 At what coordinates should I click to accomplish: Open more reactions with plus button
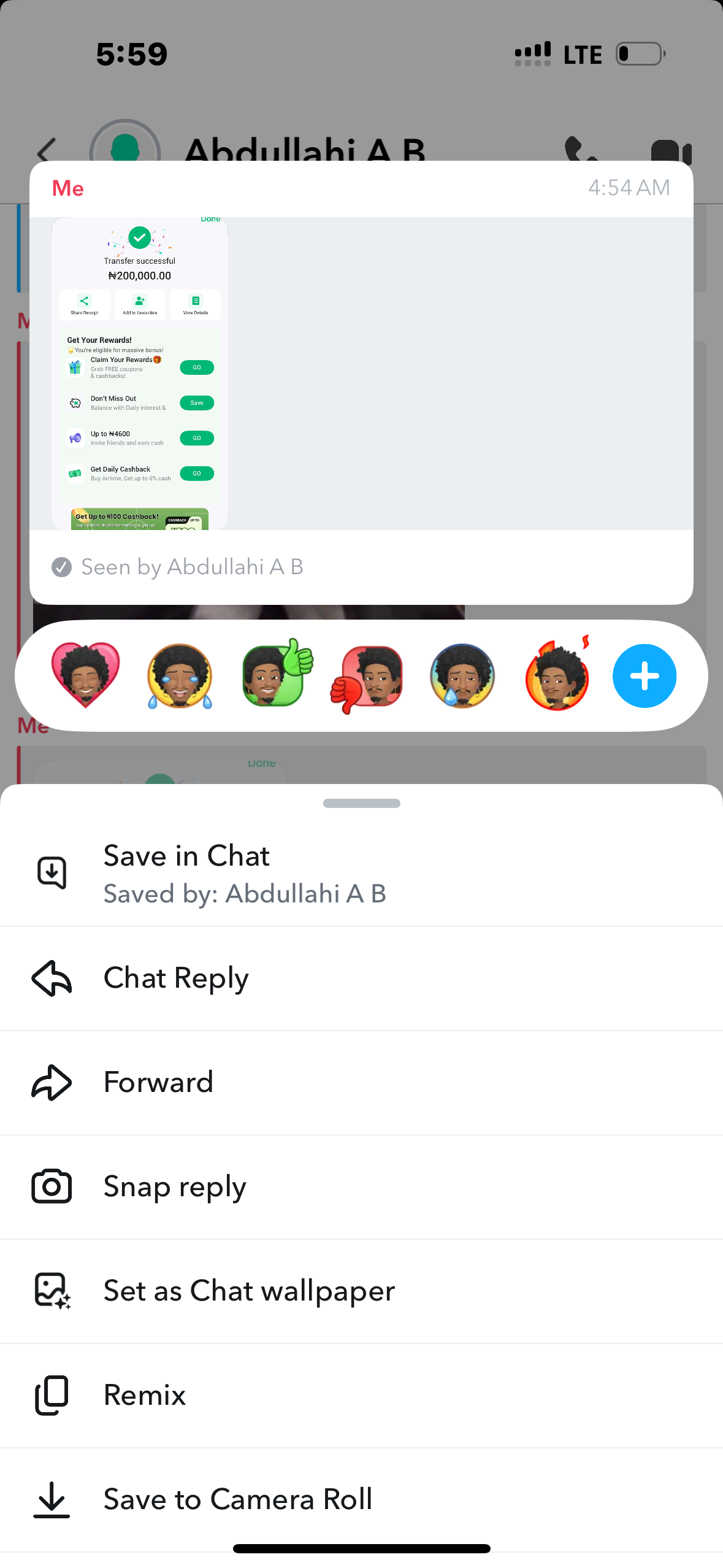point(644,676)
